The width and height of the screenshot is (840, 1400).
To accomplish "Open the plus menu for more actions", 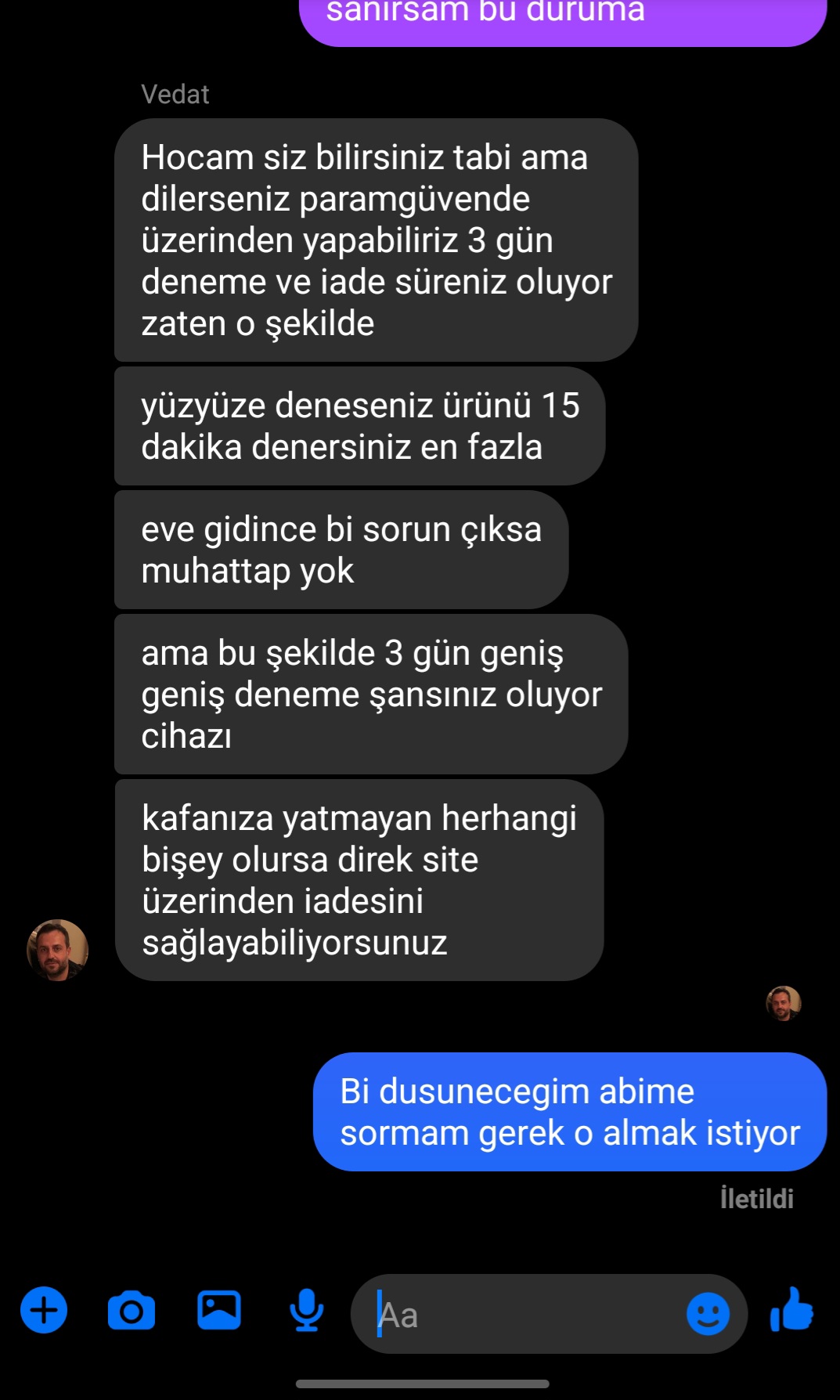I will tap(44, 1310).
